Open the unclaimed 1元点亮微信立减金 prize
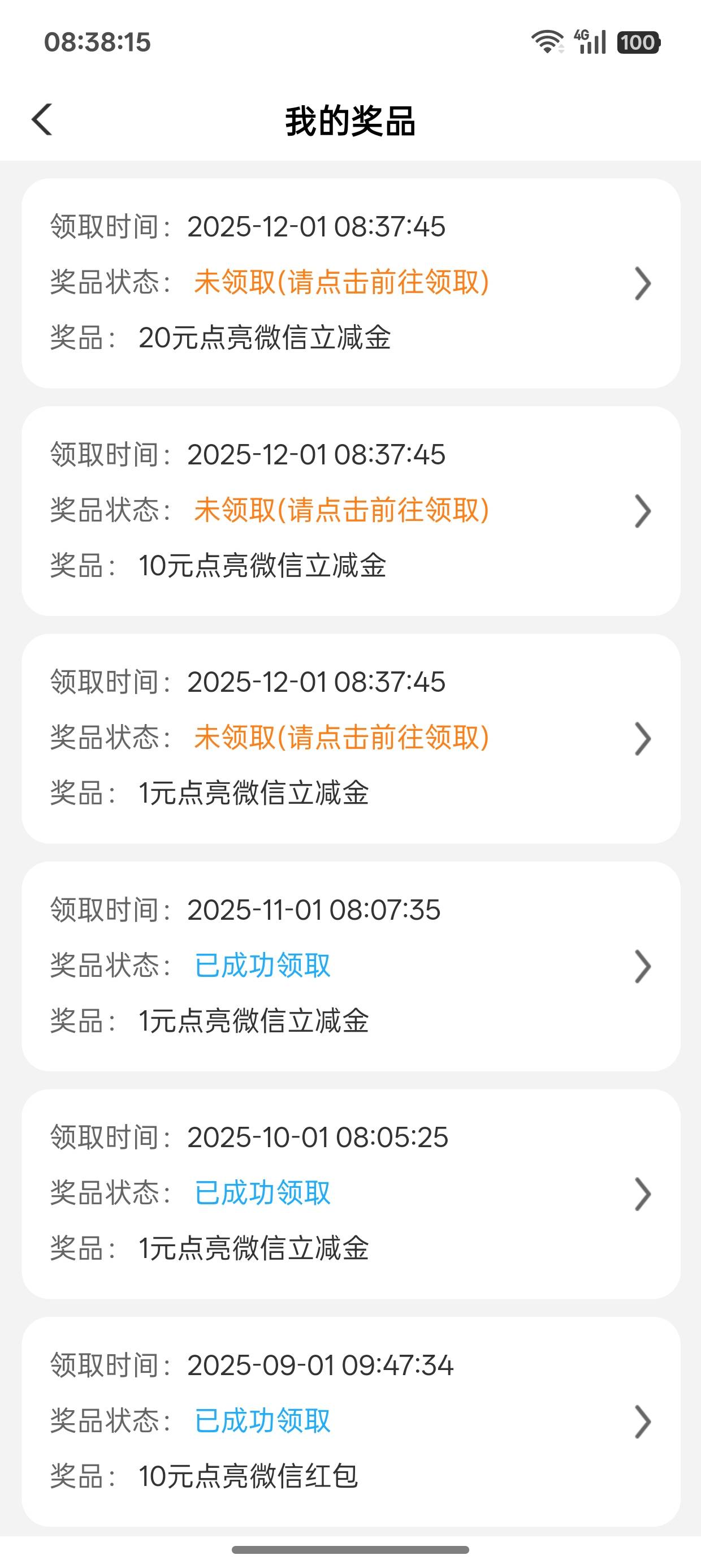The image size is (701, 1568). coord(350,738)
